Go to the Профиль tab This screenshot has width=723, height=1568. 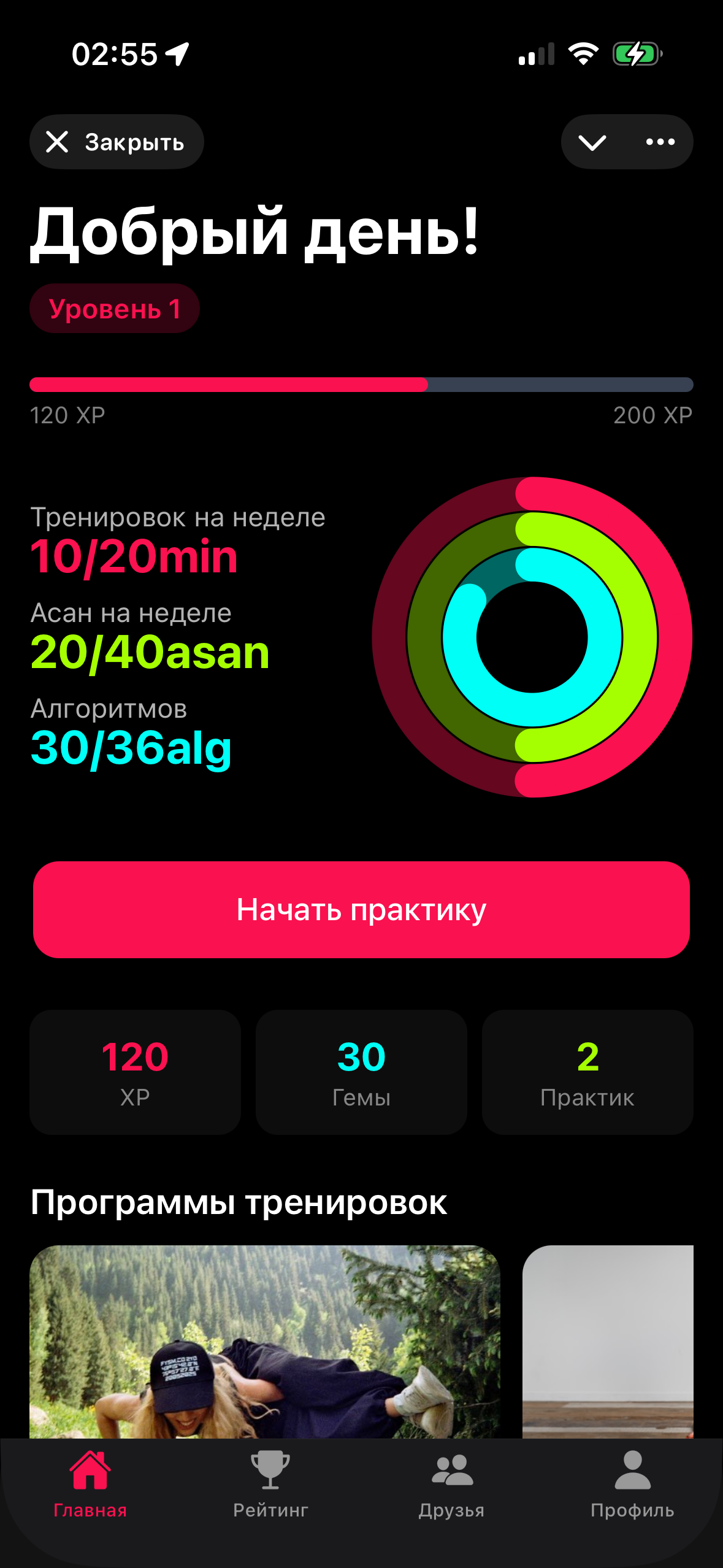[x=632, y=1483]
